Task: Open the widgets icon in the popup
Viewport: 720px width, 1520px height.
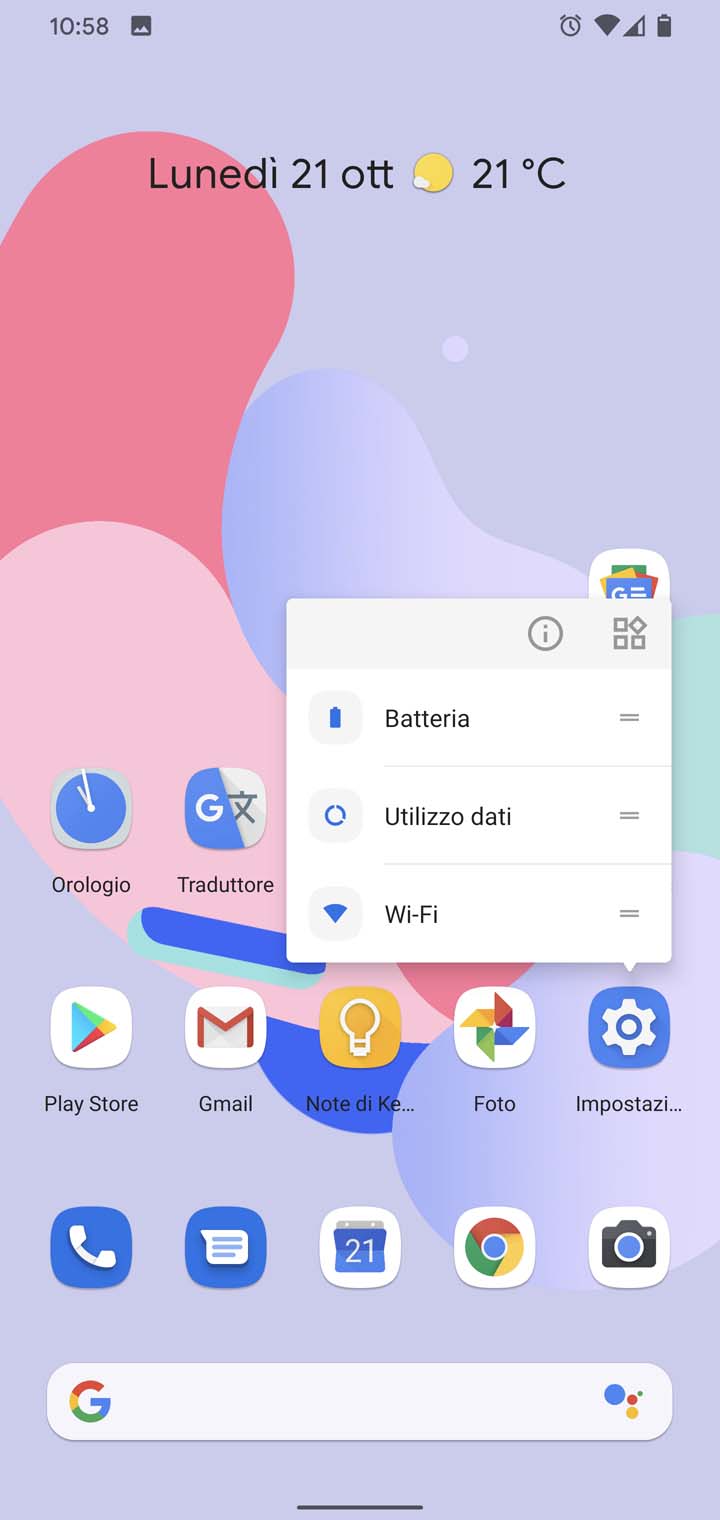Action: coord(629,633)
